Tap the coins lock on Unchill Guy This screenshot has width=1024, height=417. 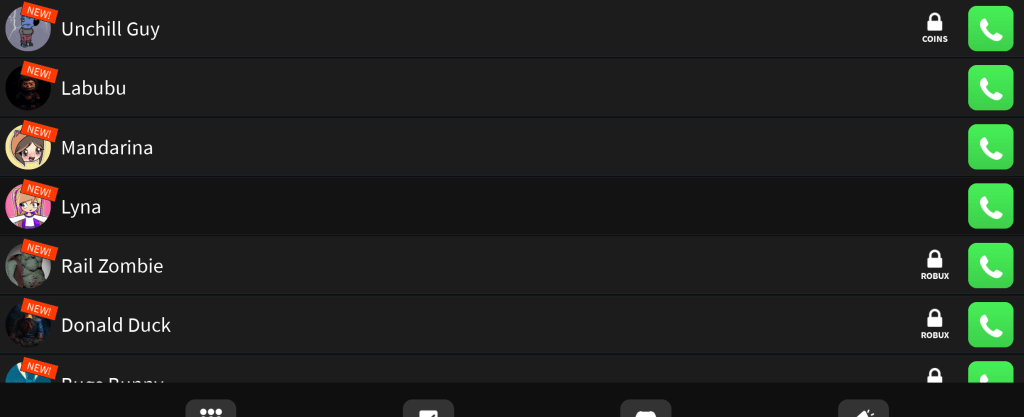(935, 27)
